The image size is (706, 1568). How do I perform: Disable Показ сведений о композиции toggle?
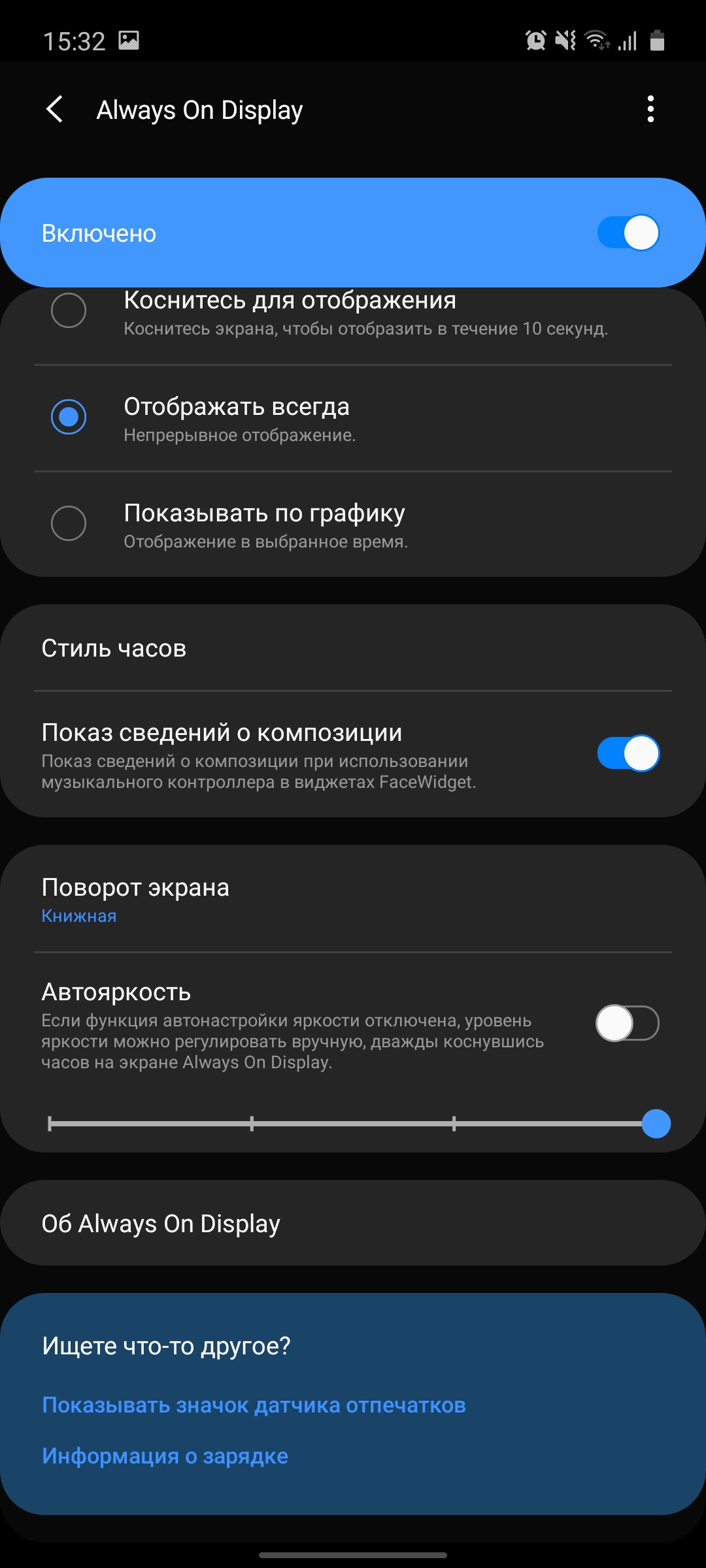pos(628,753)
